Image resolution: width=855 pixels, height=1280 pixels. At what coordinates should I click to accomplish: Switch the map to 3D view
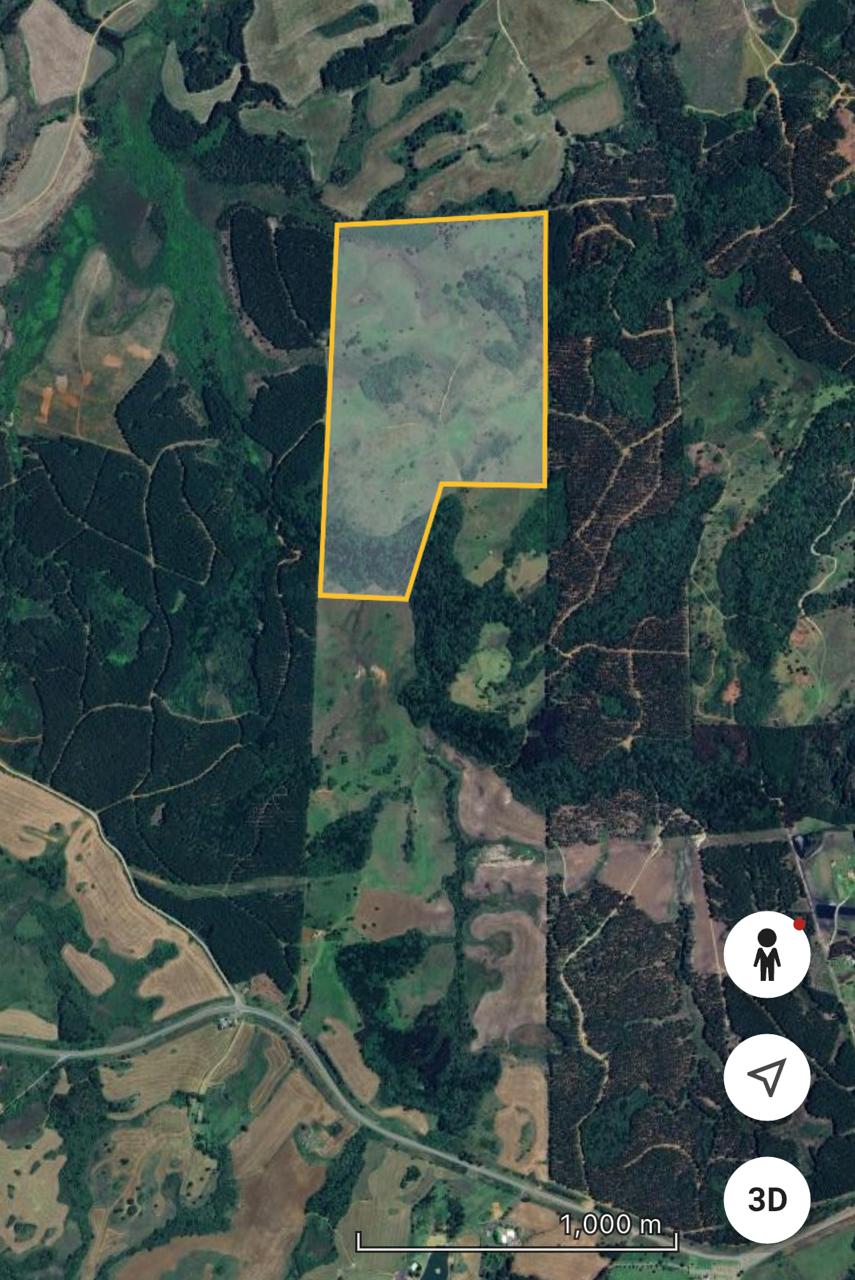767,1199
